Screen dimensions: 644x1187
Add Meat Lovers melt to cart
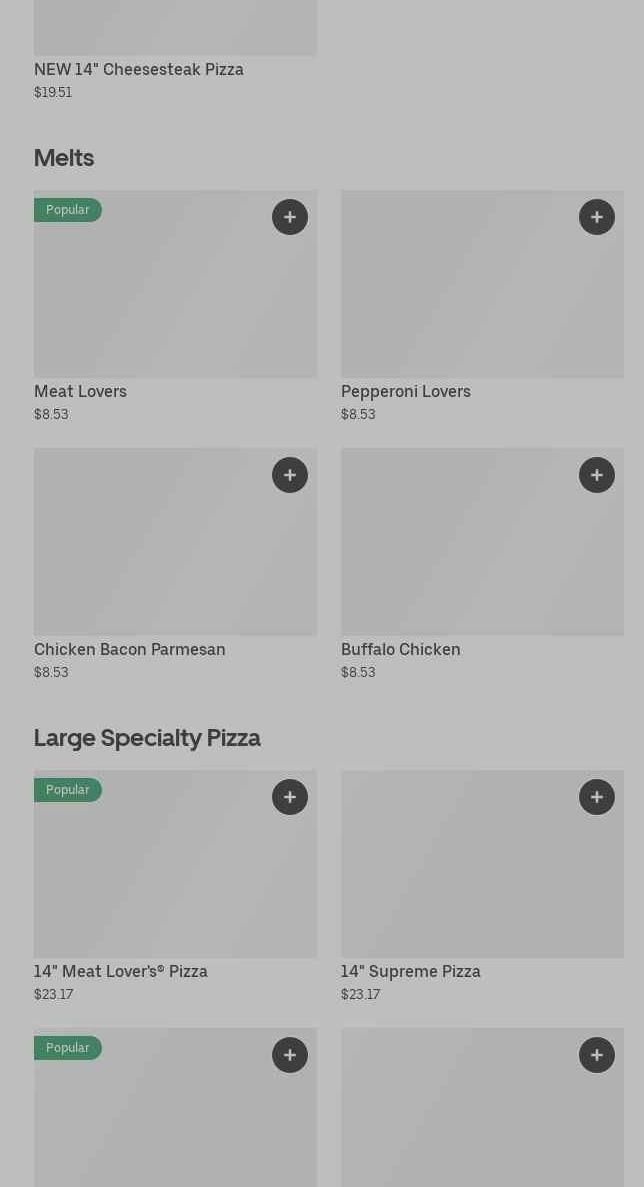(x=290, y=217)
